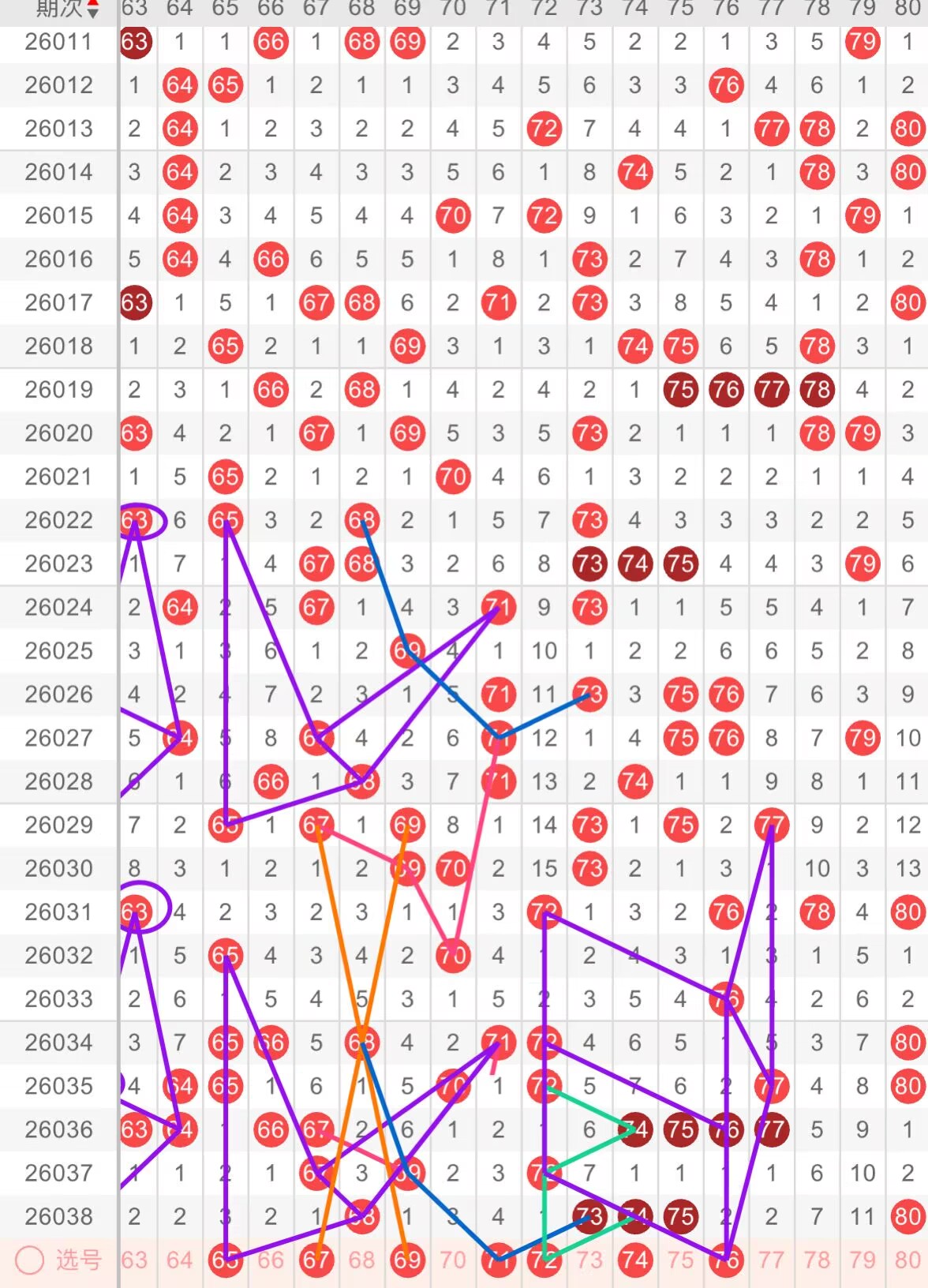
Task: Deselect number 74 in the 选号 row
Action: [634, 1260]
